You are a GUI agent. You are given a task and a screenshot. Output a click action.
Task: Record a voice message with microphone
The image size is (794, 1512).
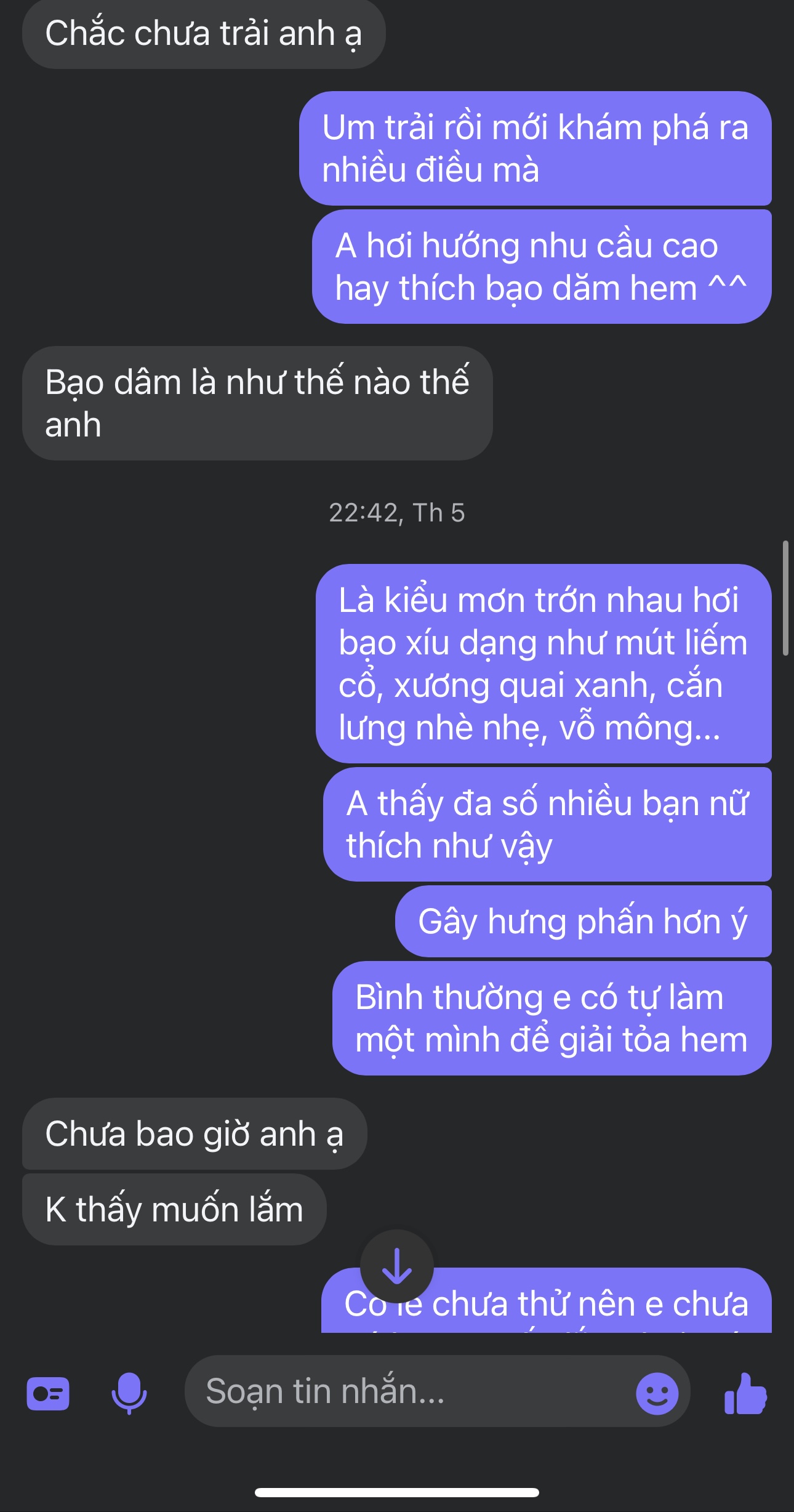point(129,1393)
